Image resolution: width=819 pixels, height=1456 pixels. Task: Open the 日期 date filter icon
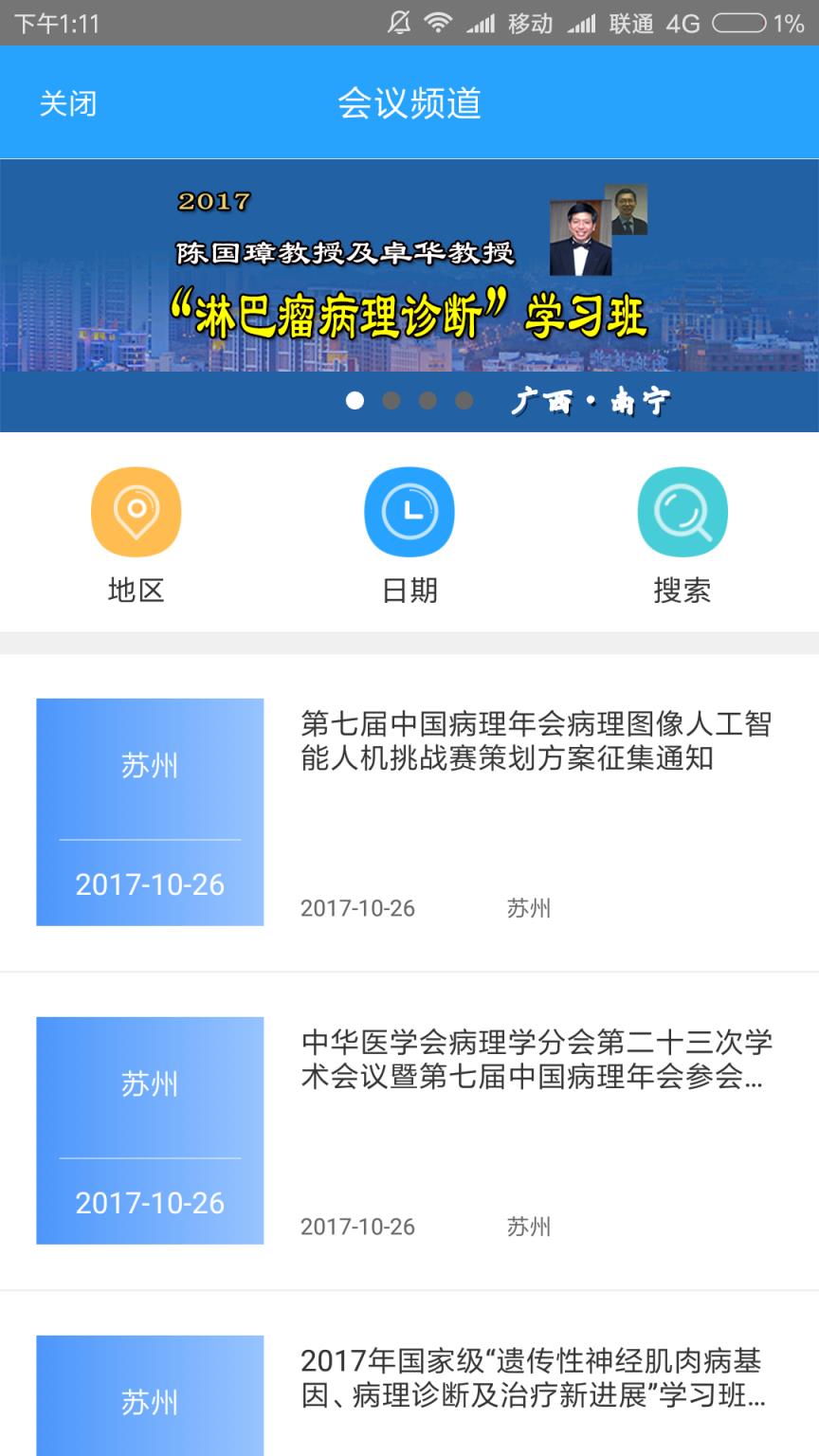click(409, 510)
